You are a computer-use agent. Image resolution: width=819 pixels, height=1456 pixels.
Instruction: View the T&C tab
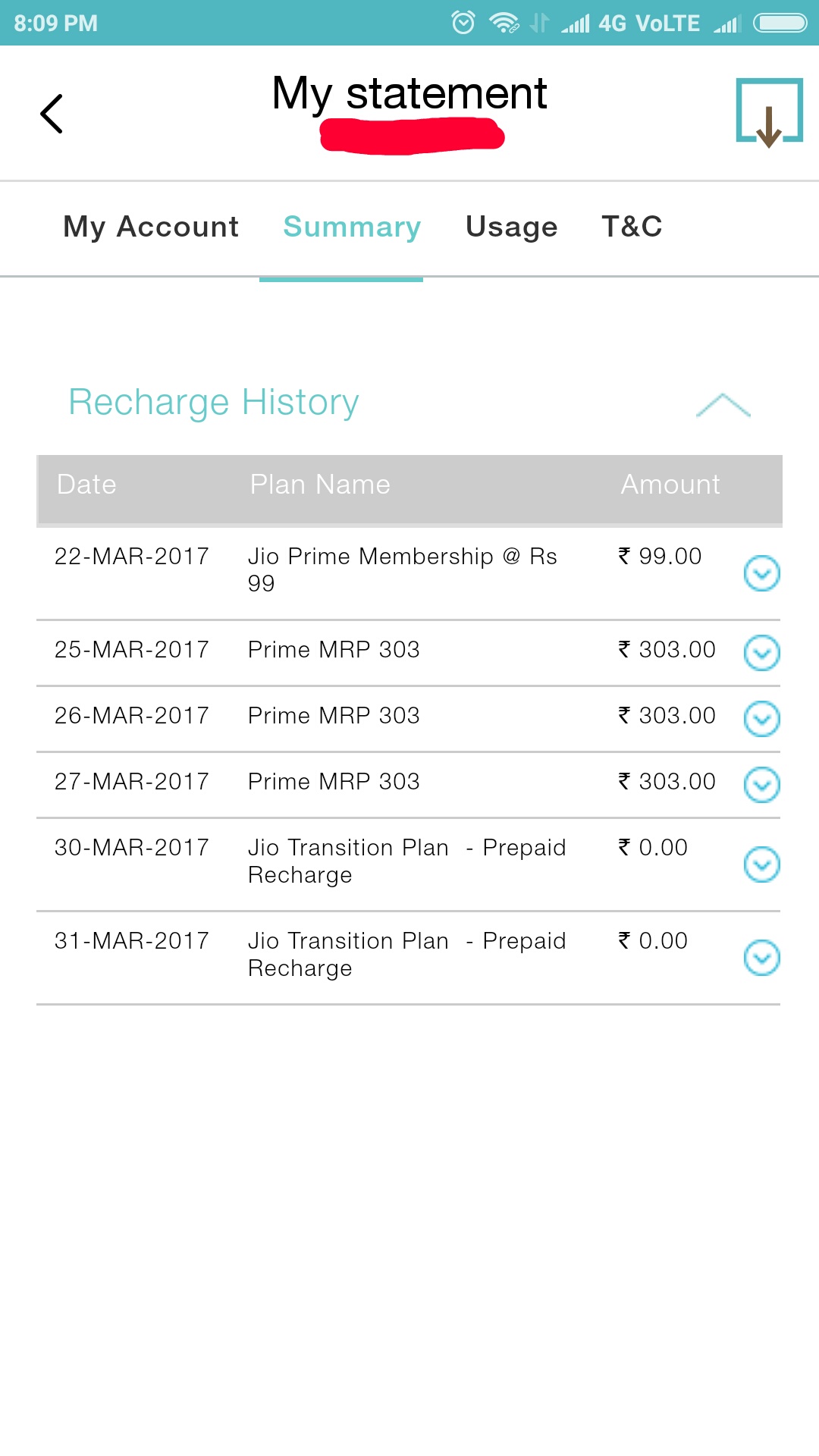click(x=632, y=227)
